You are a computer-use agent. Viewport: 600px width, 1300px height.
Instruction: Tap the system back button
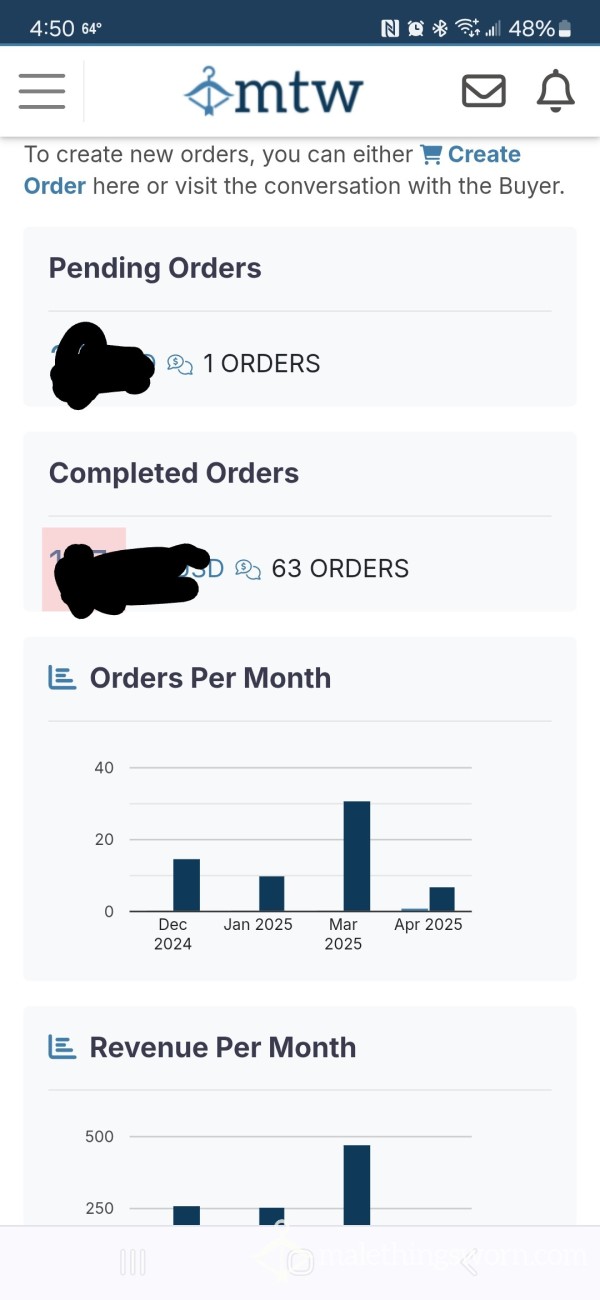pyautogui.click(x=468, y=1263)
